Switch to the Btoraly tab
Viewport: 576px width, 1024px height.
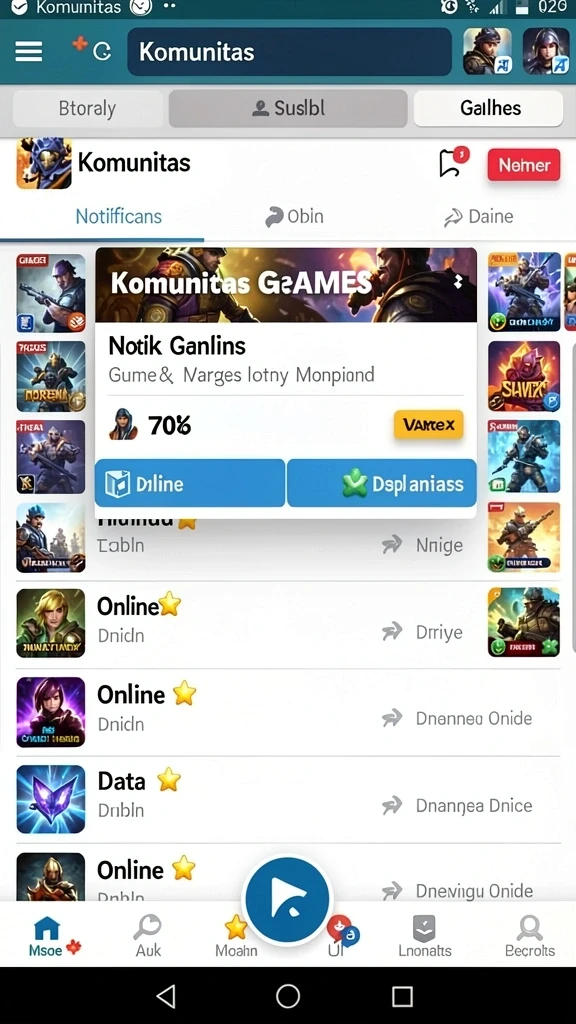coord(88,108)
